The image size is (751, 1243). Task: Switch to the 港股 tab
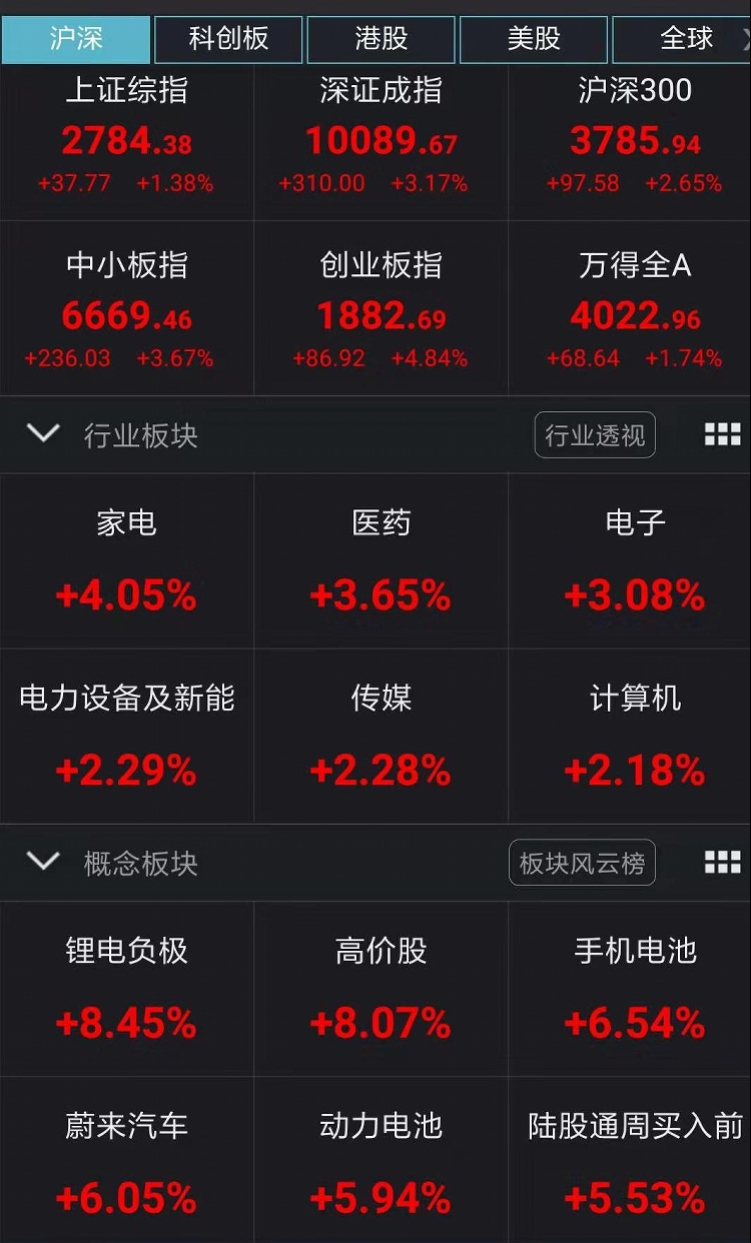coord(381,40)
